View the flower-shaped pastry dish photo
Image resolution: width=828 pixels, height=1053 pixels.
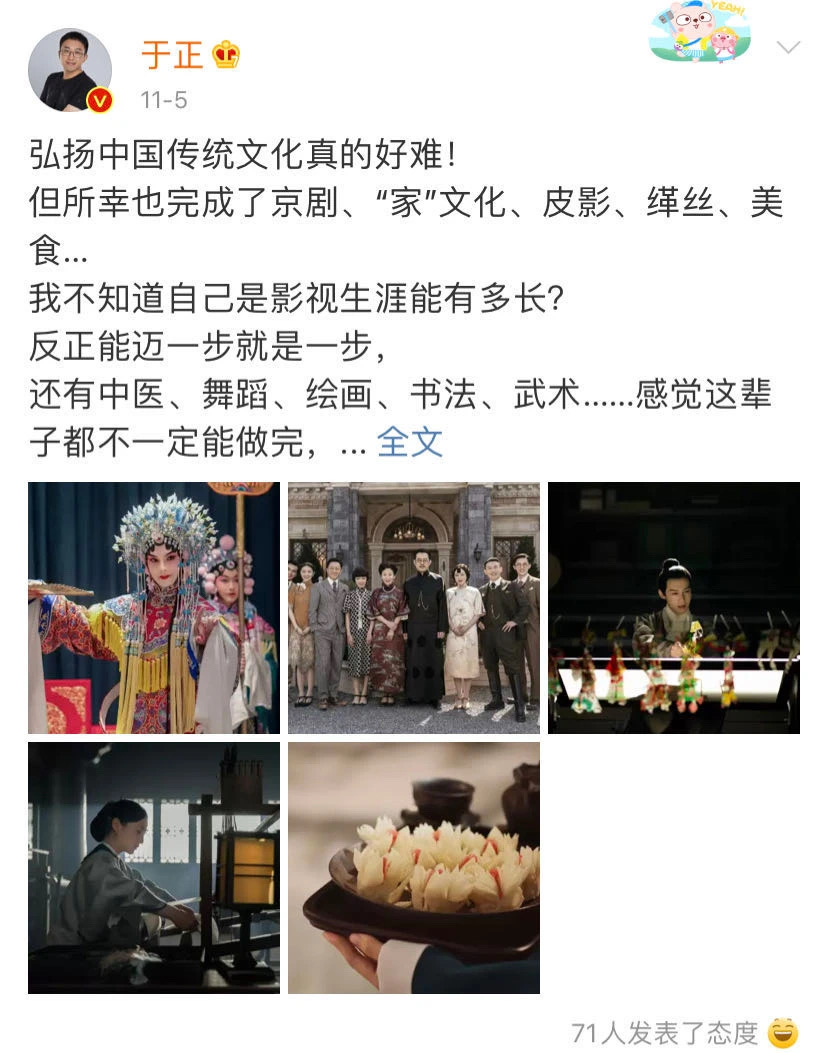[x=414, y=867]
